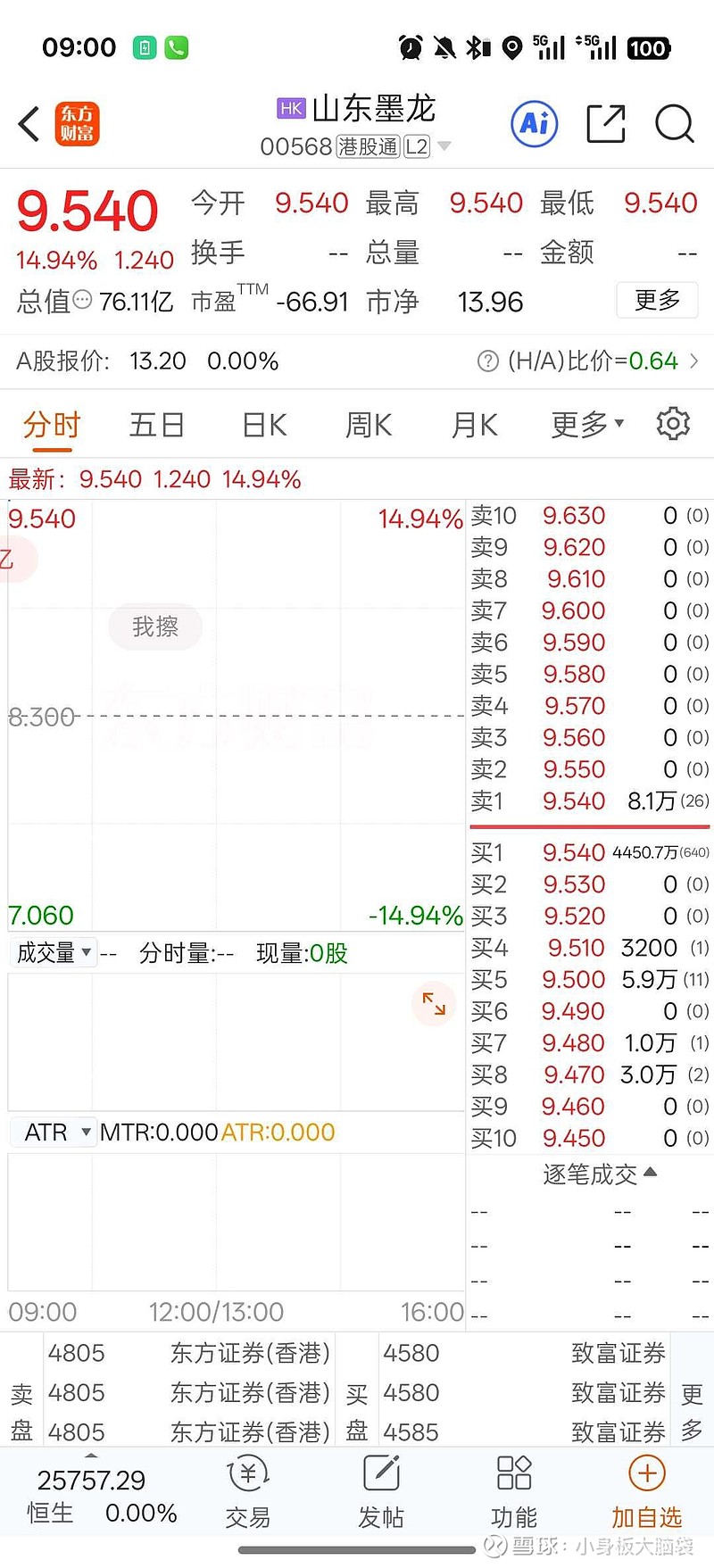Tap the 更多 button beside 市净

[657, 301]
